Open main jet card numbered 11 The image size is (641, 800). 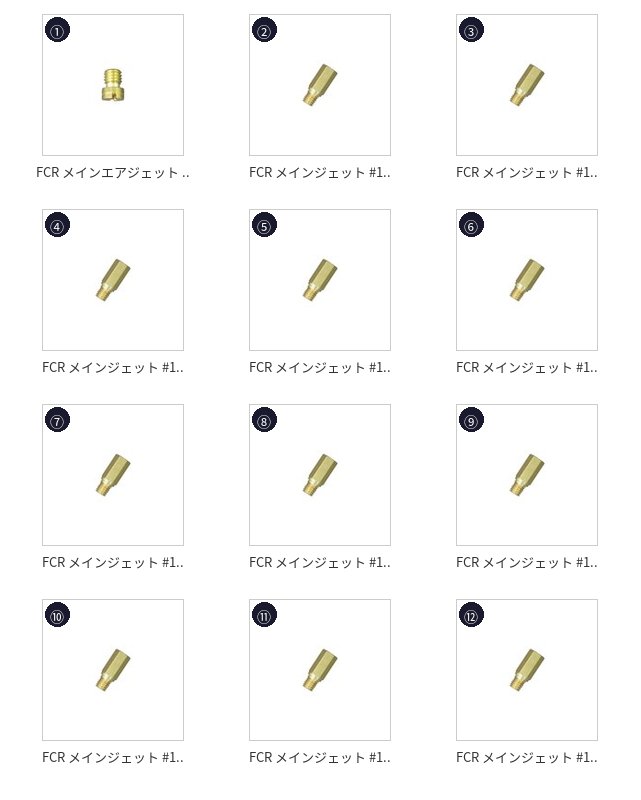pos(320,670)
